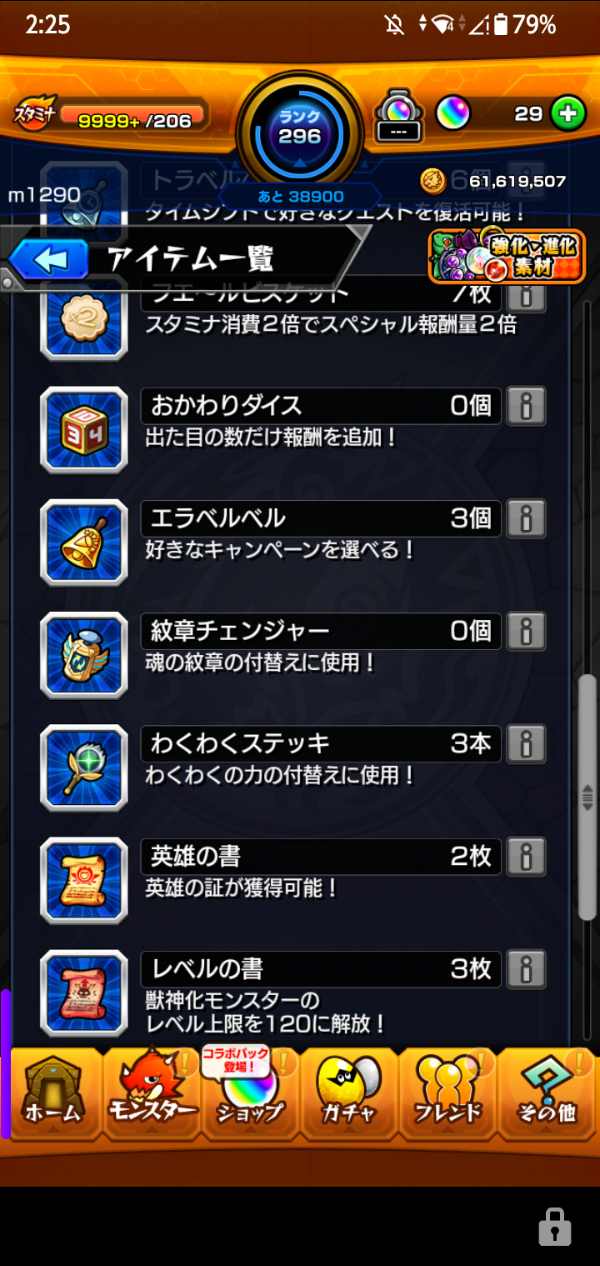Go back from アイテム一覧
Viewport: 600px width, 1266px height.
click(x=50, y=260)
